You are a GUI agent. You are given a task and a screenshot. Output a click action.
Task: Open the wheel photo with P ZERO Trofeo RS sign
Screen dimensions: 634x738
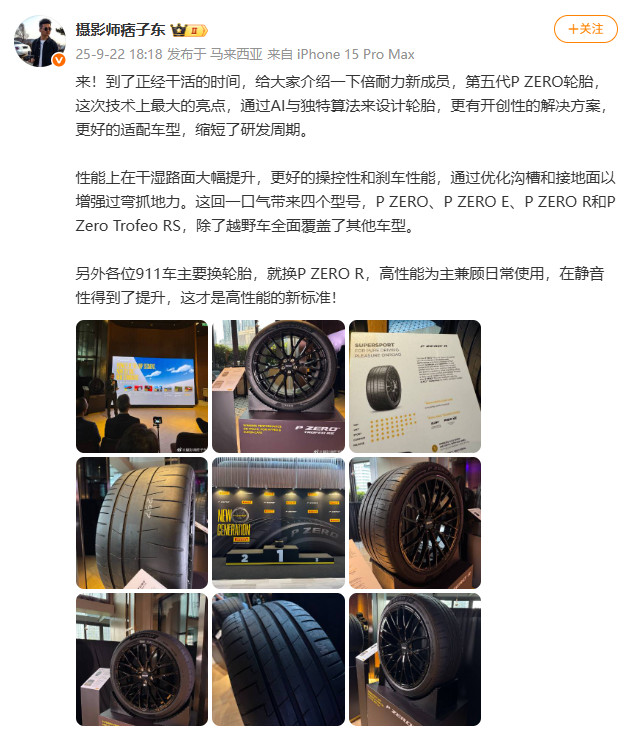278,386
